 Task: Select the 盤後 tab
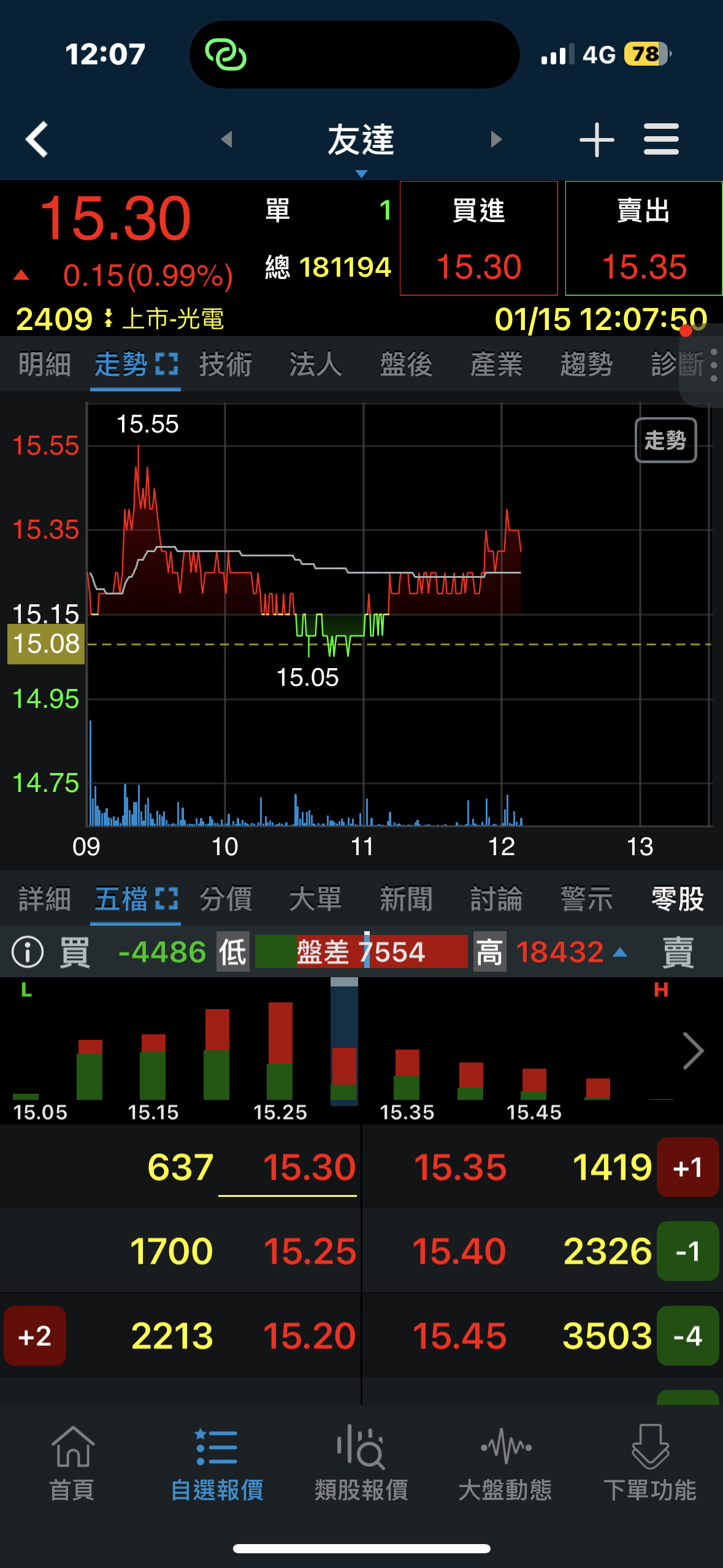406,364
